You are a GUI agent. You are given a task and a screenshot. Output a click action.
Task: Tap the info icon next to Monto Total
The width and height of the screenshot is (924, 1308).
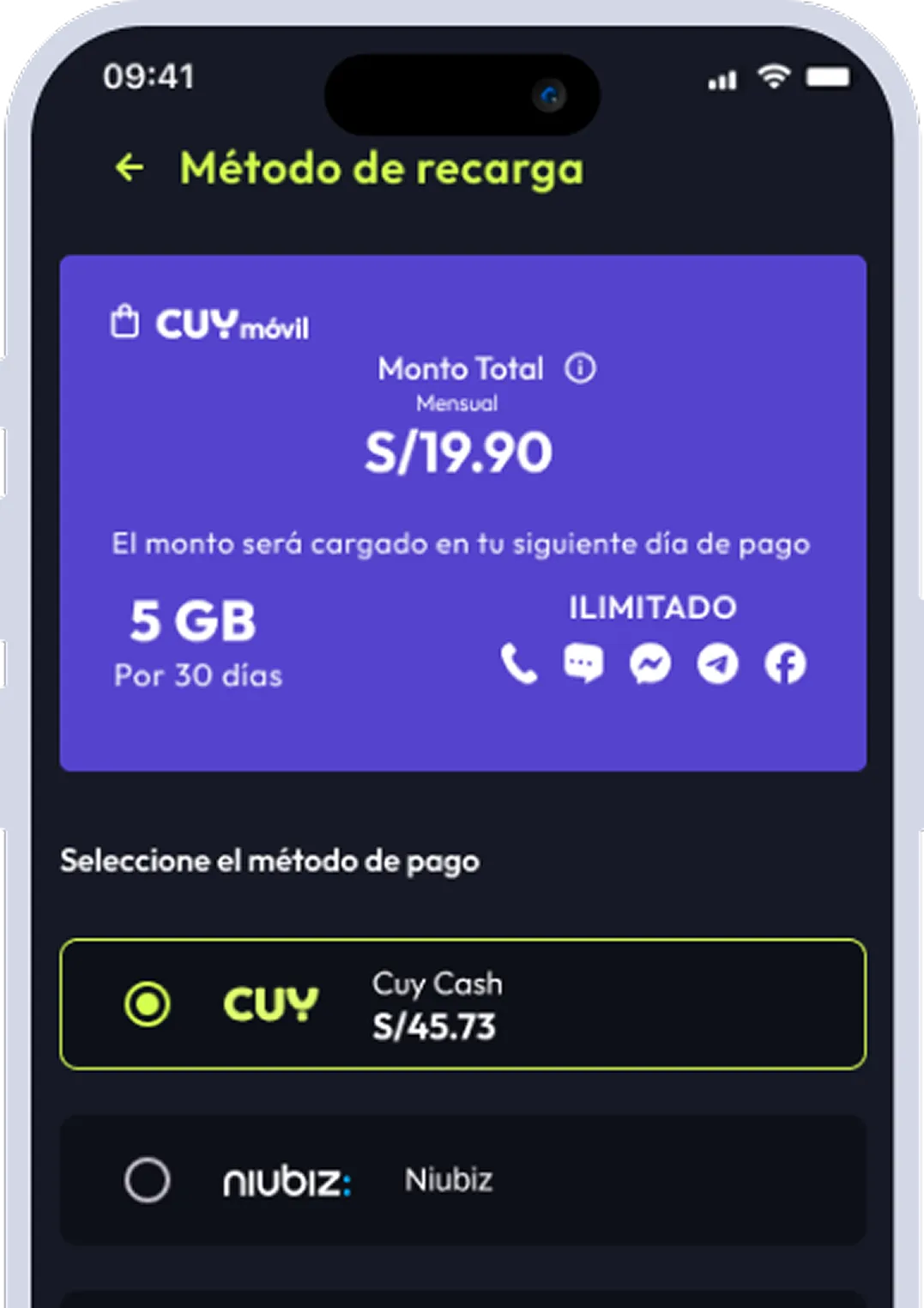[582, 369]
